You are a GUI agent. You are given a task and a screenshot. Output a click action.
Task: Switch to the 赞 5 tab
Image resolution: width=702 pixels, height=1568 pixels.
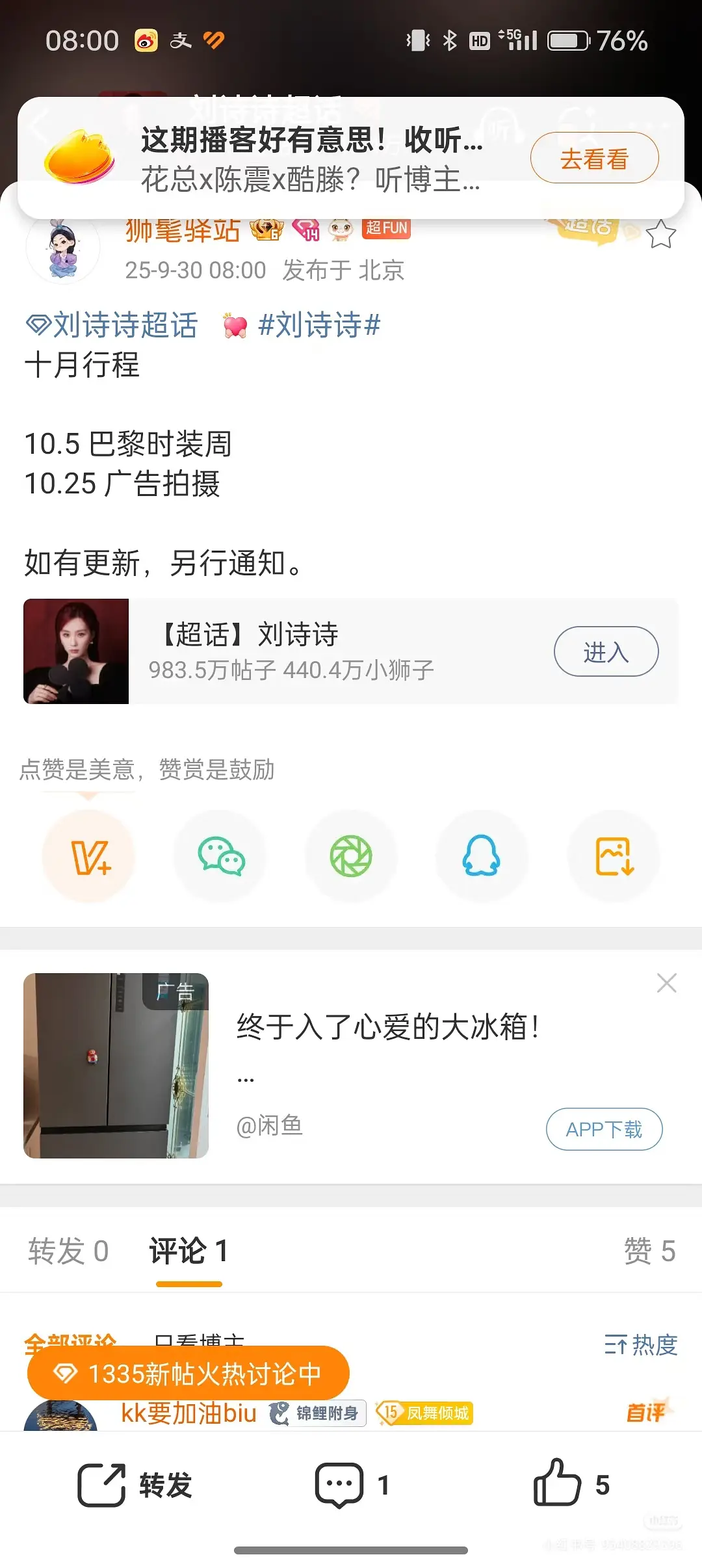[649, 1251]
